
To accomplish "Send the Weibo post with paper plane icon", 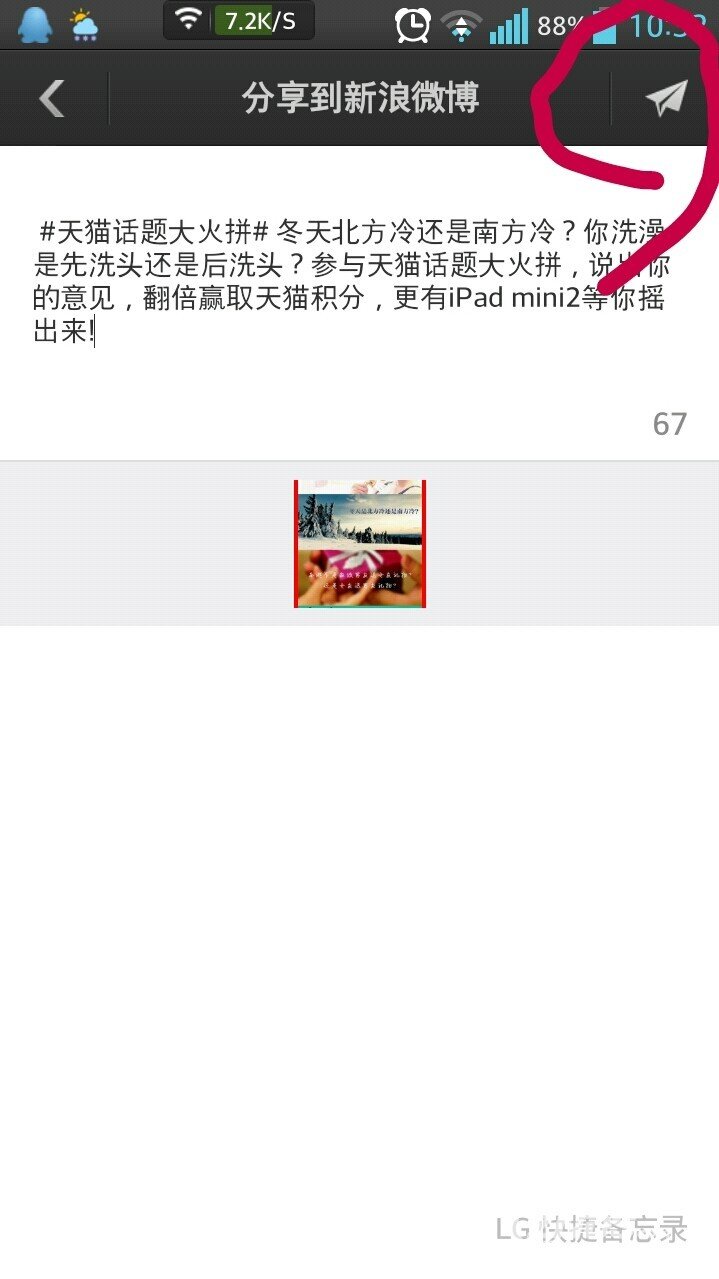I will (666, 98).
